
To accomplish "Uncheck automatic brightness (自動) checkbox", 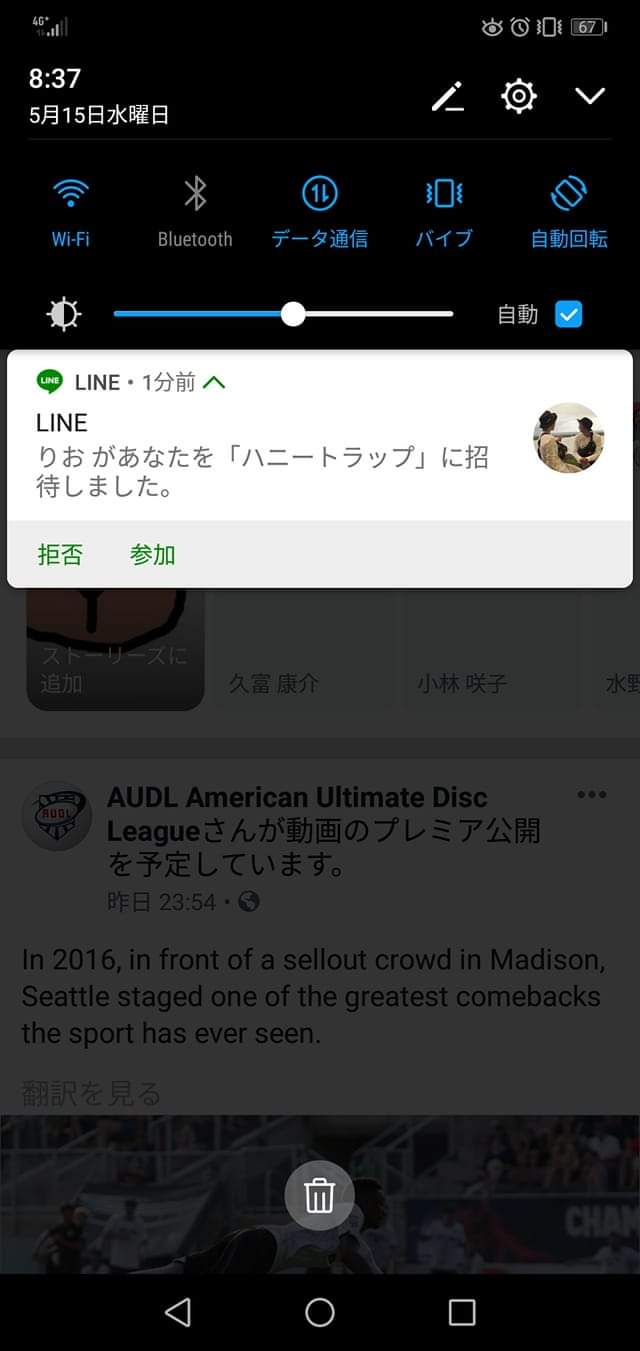I will point(568,315).
